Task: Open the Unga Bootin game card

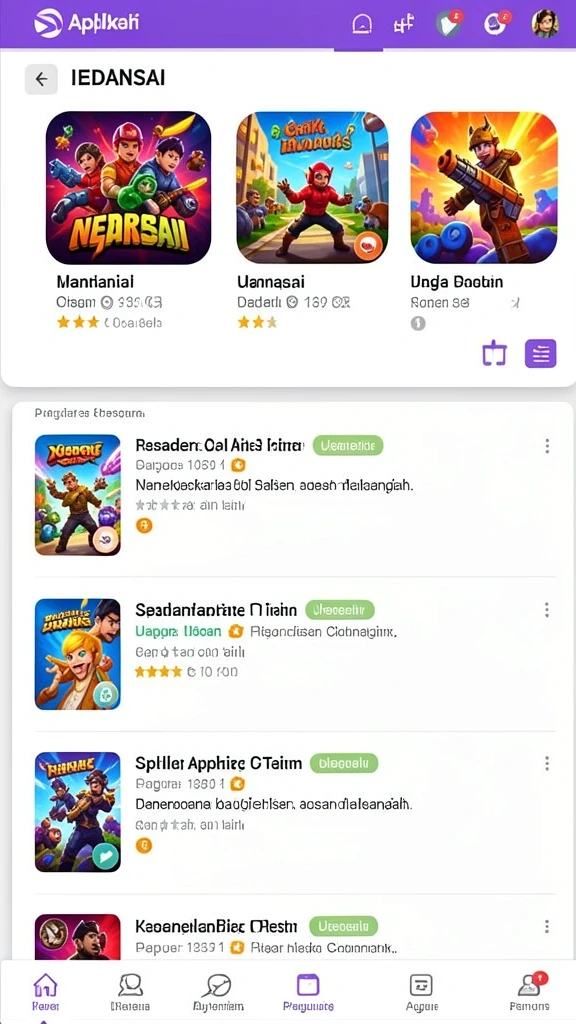Action: coord(484,220)
